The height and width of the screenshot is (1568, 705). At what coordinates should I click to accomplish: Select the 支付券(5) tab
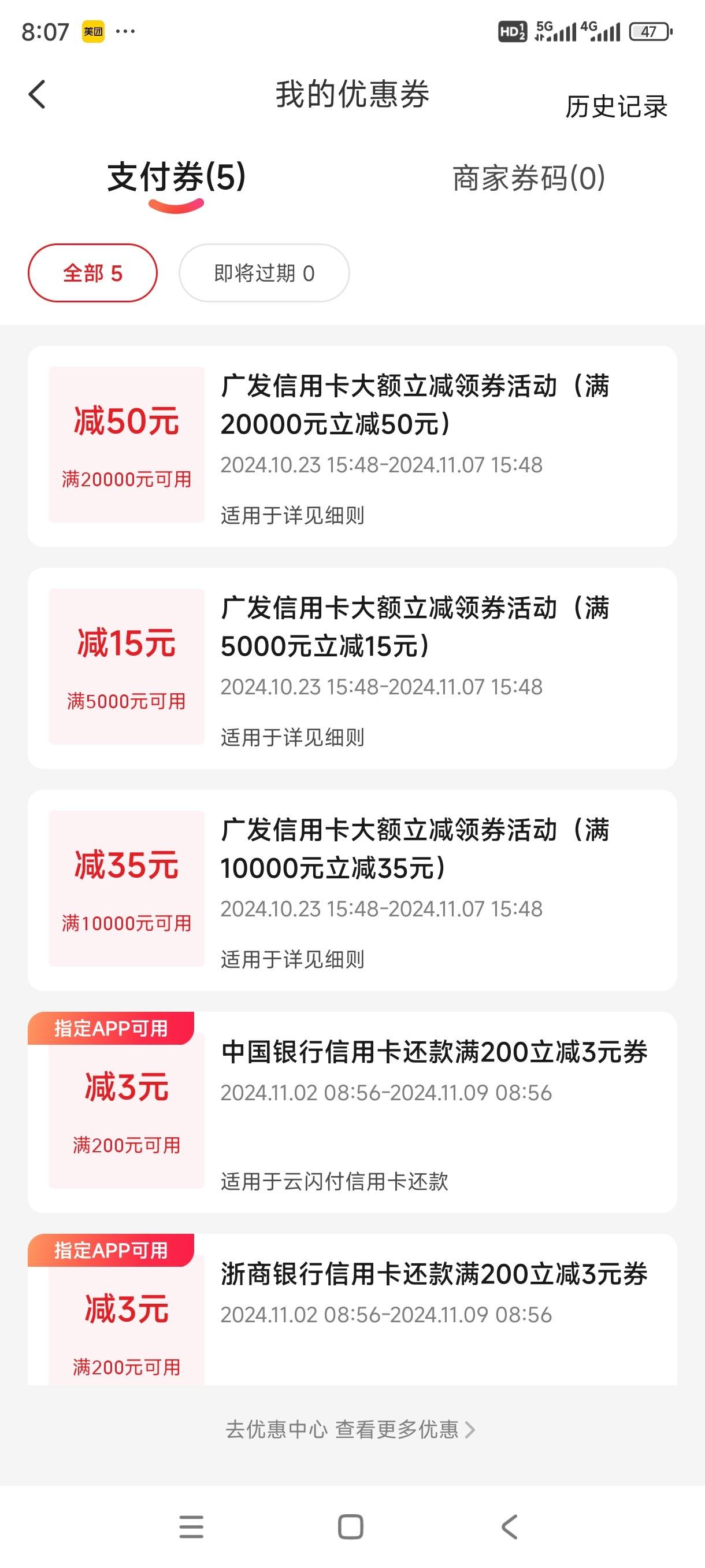[x=176, y=177]
